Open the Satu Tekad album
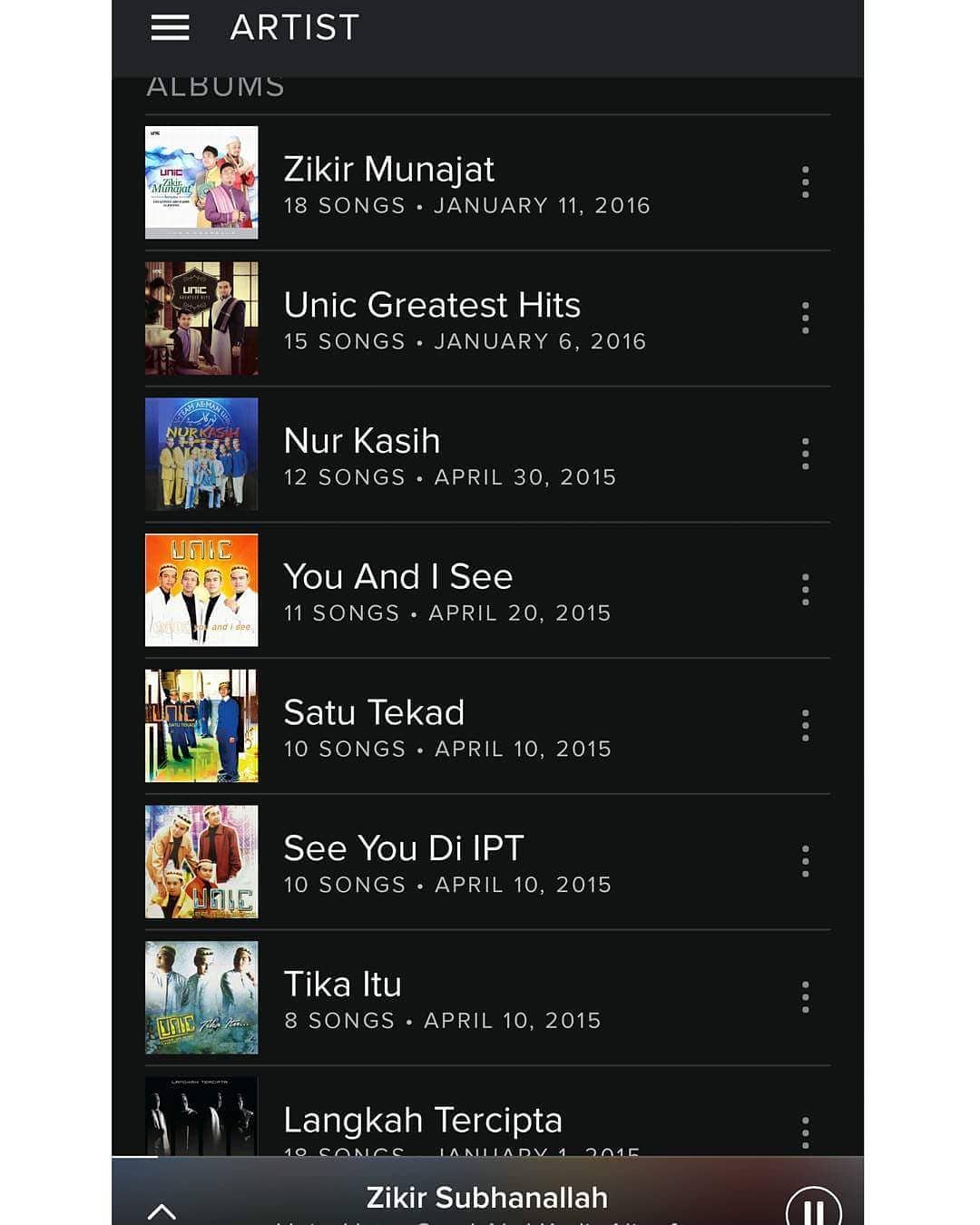This screenshot has height=1225, width=980. 487,726
